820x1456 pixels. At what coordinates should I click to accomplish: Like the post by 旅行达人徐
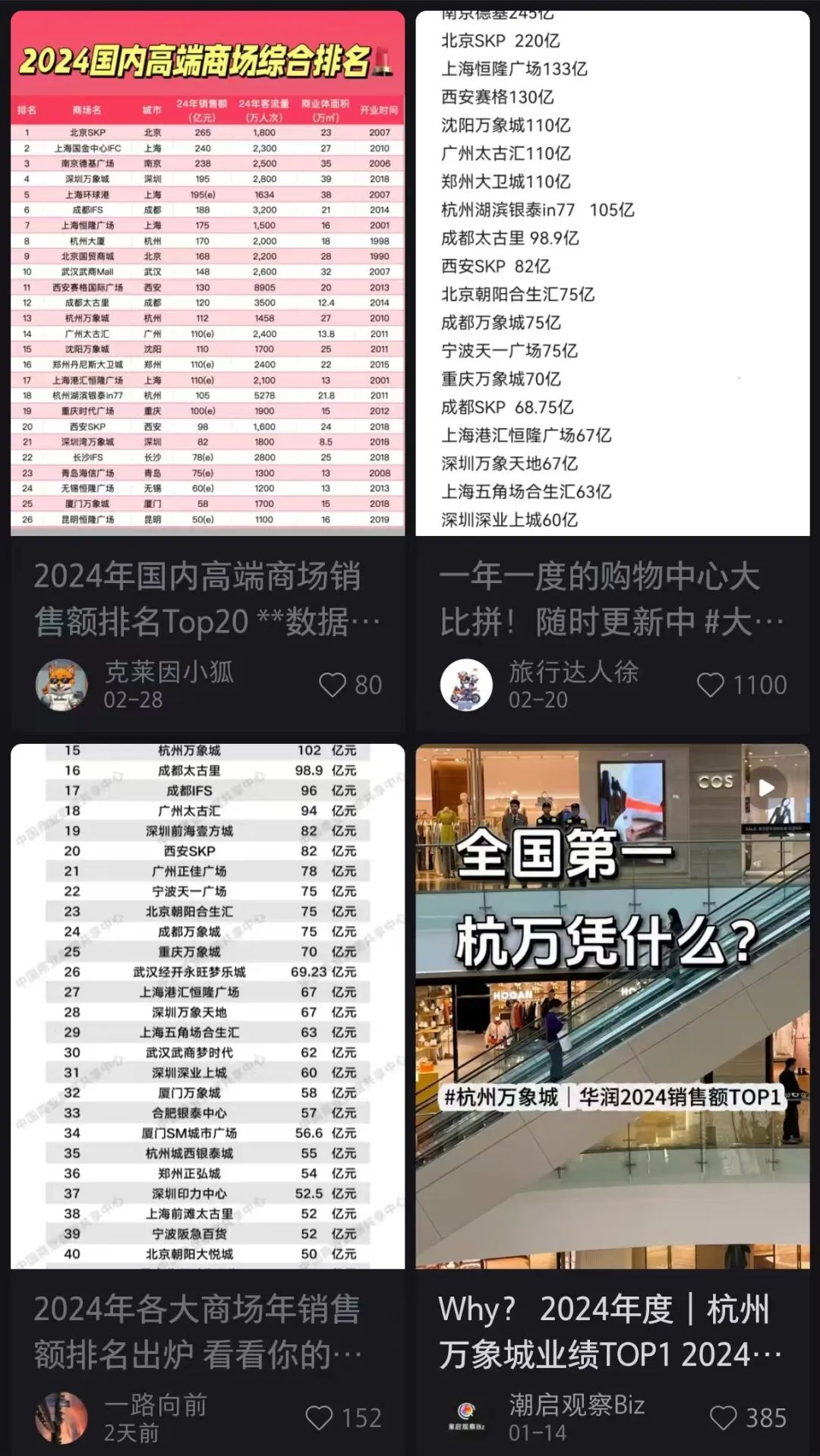(711, 685)
